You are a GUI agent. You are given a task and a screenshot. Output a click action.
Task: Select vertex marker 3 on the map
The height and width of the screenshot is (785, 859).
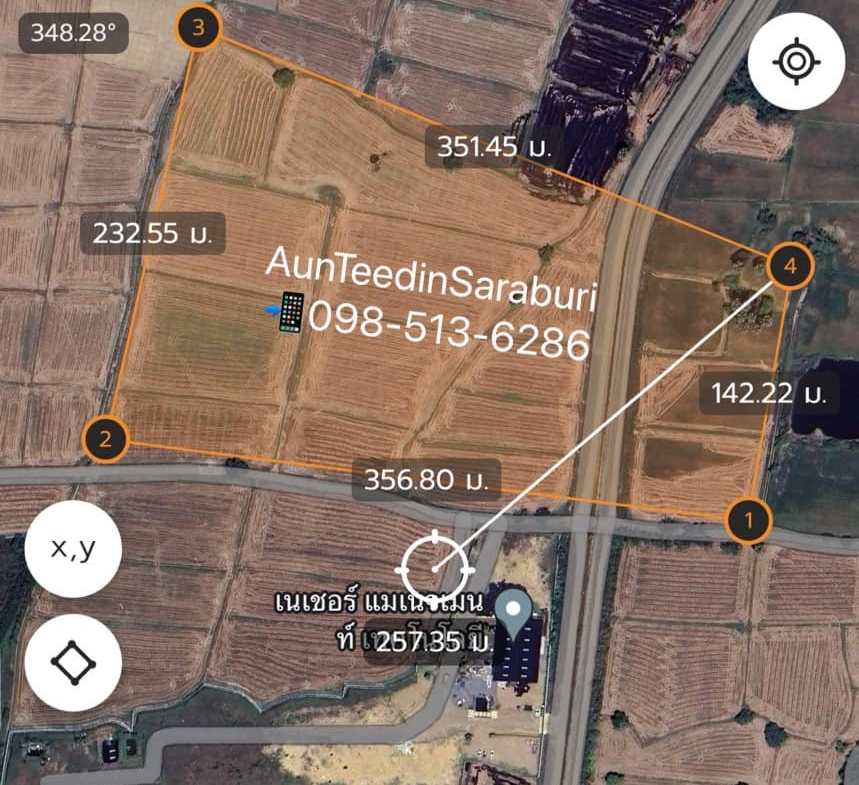(x=198, y=28)
